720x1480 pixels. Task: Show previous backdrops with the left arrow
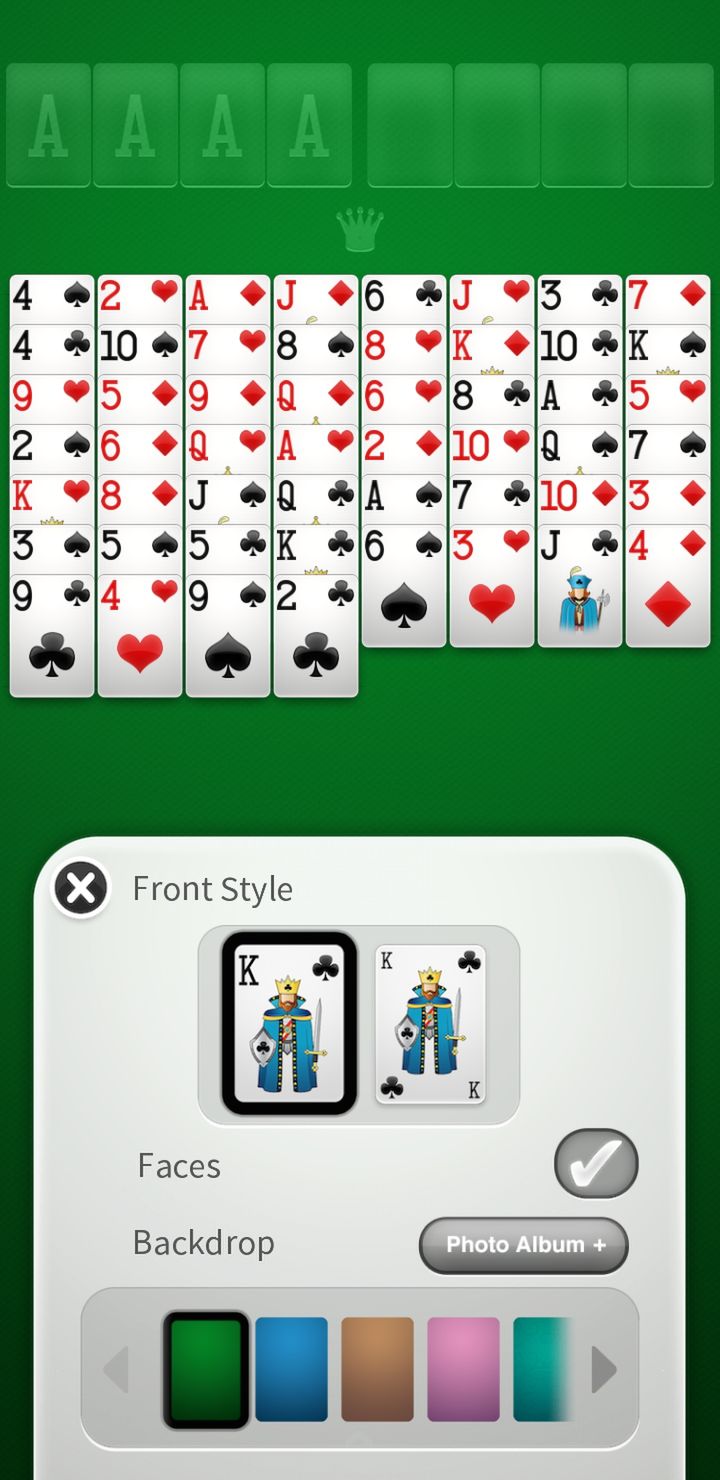pos(116,1369)
